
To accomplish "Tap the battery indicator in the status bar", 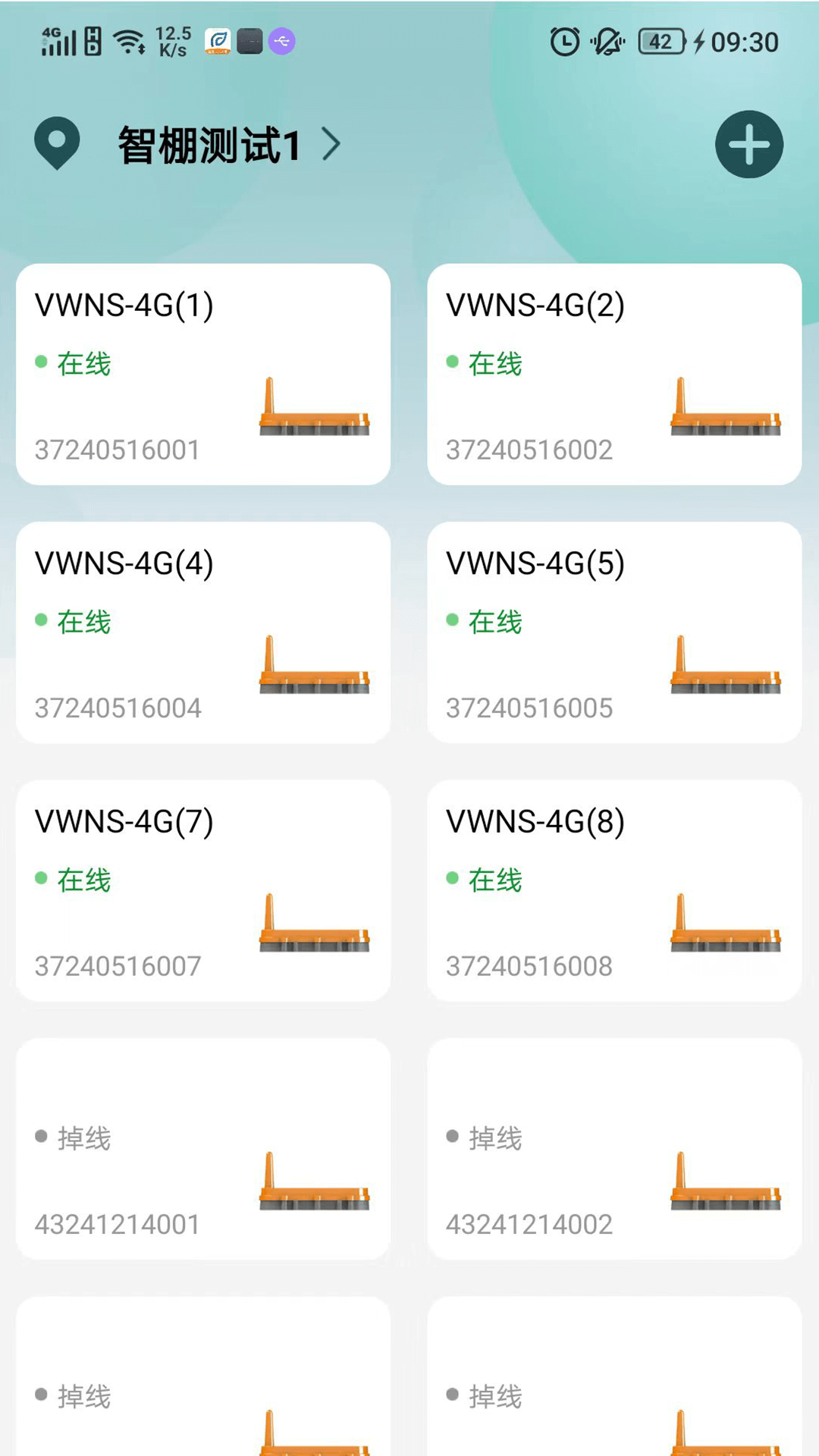I will click(x=661, y=41).
